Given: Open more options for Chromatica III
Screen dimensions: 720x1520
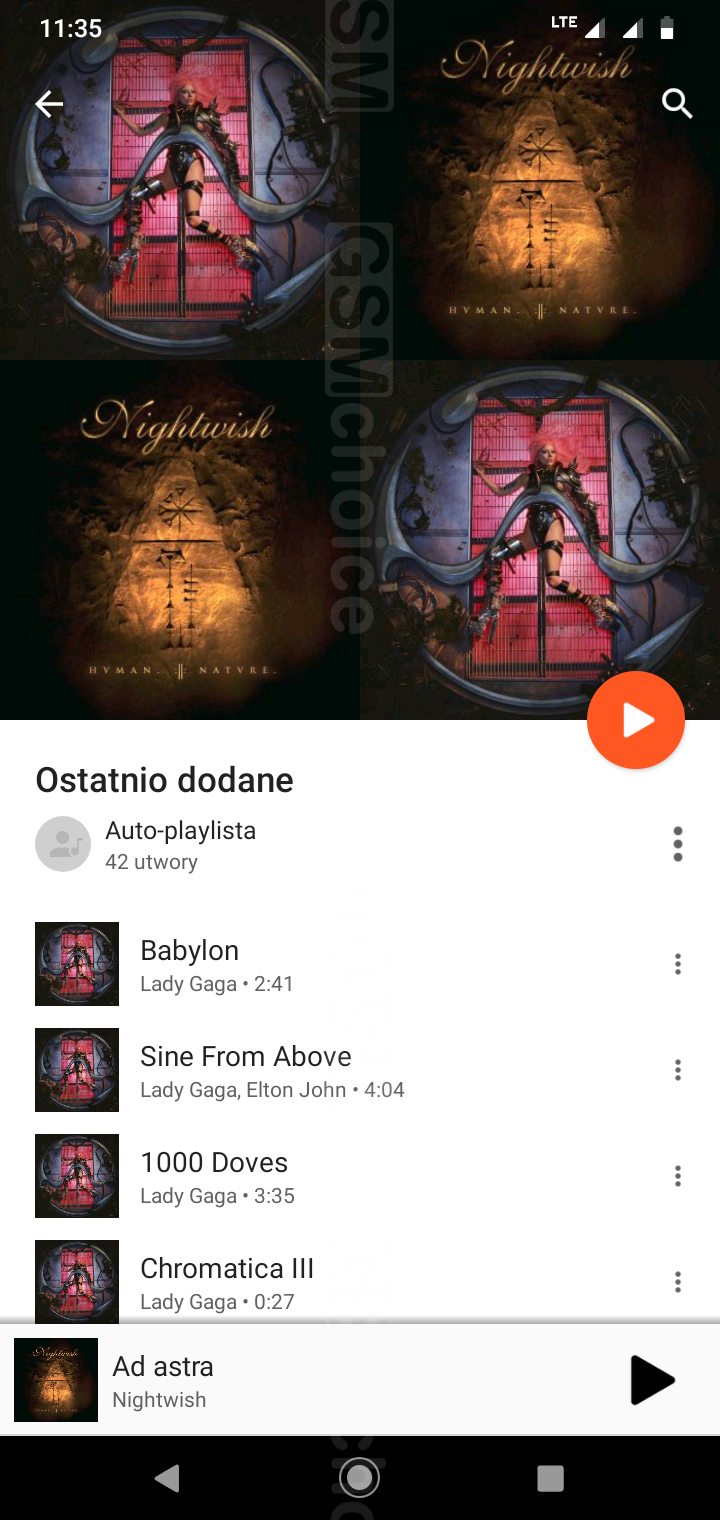Looking at the screenshot, I should pyautogui.click(x=678, y=1281).
